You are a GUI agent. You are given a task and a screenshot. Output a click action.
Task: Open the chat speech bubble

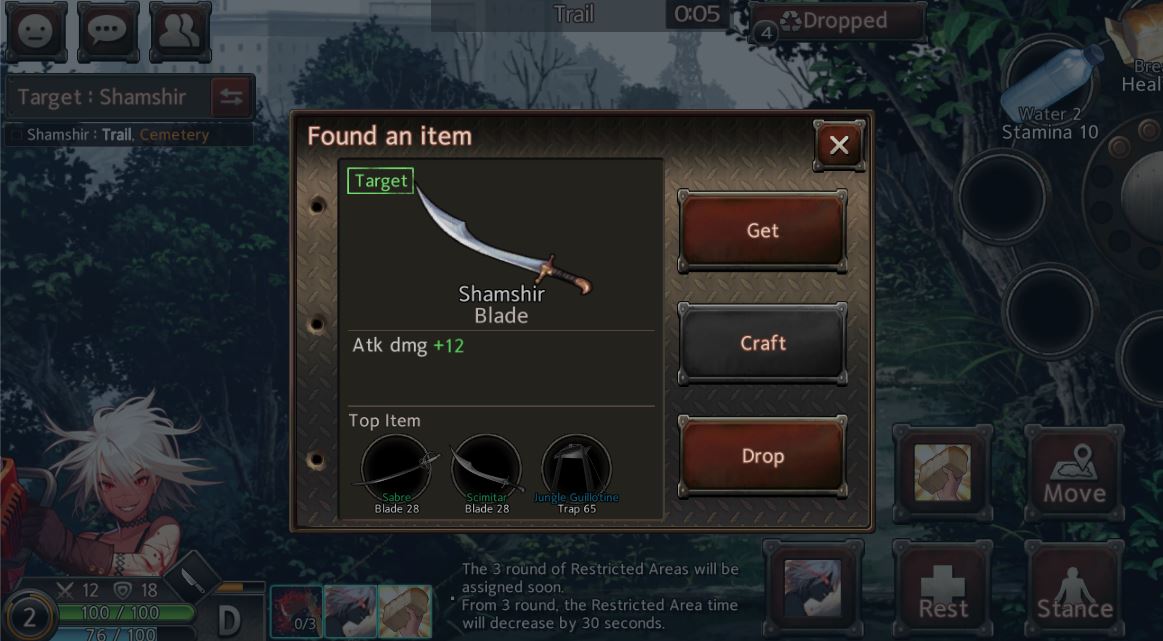(x=108, y=32)
